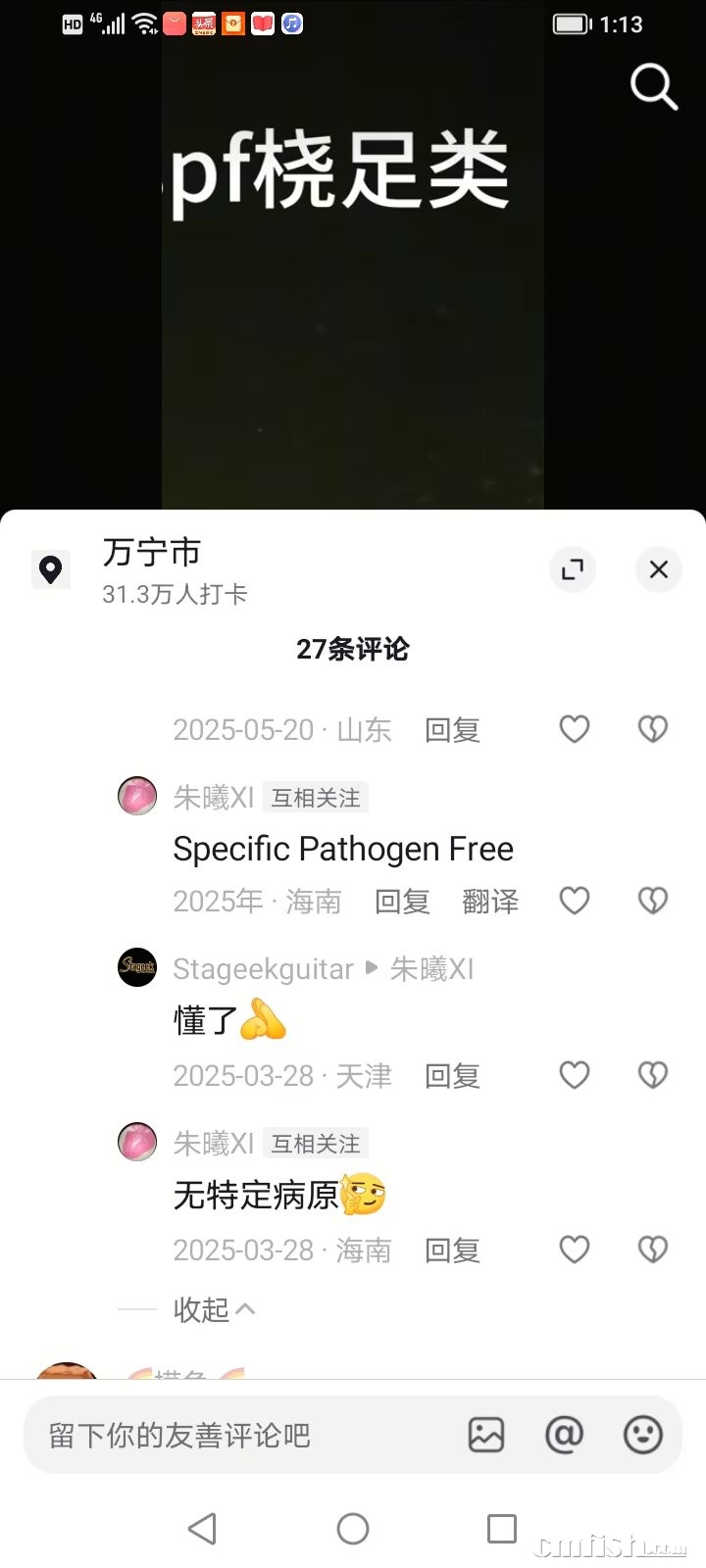The height and width of the screenshot is (1568, 706).
Task: Go back with the system back button
Action: 202,1529
